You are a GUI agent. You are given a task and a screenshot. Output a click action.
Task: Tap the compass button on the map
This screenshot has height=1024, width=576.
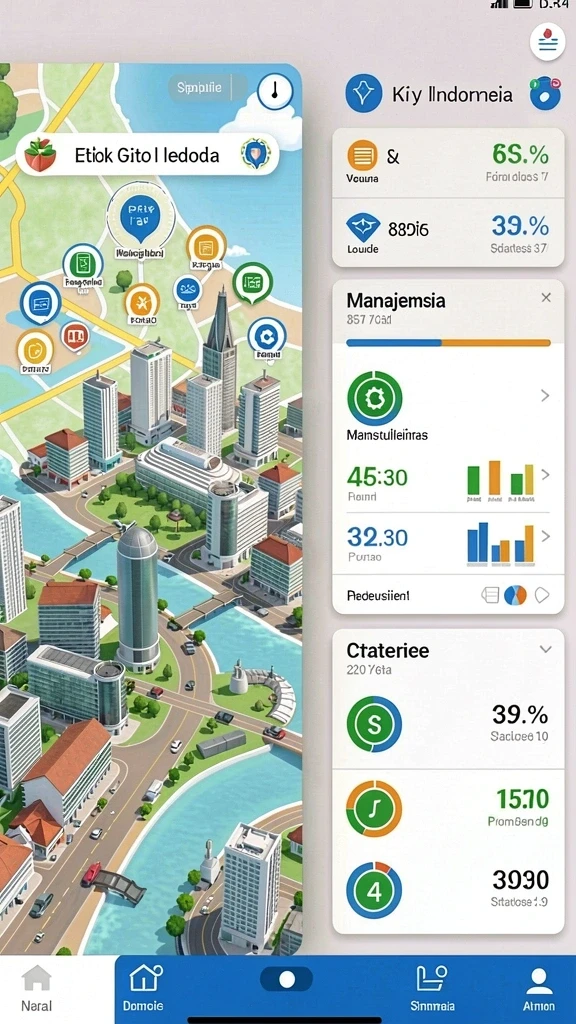click(x=274, y=91)
